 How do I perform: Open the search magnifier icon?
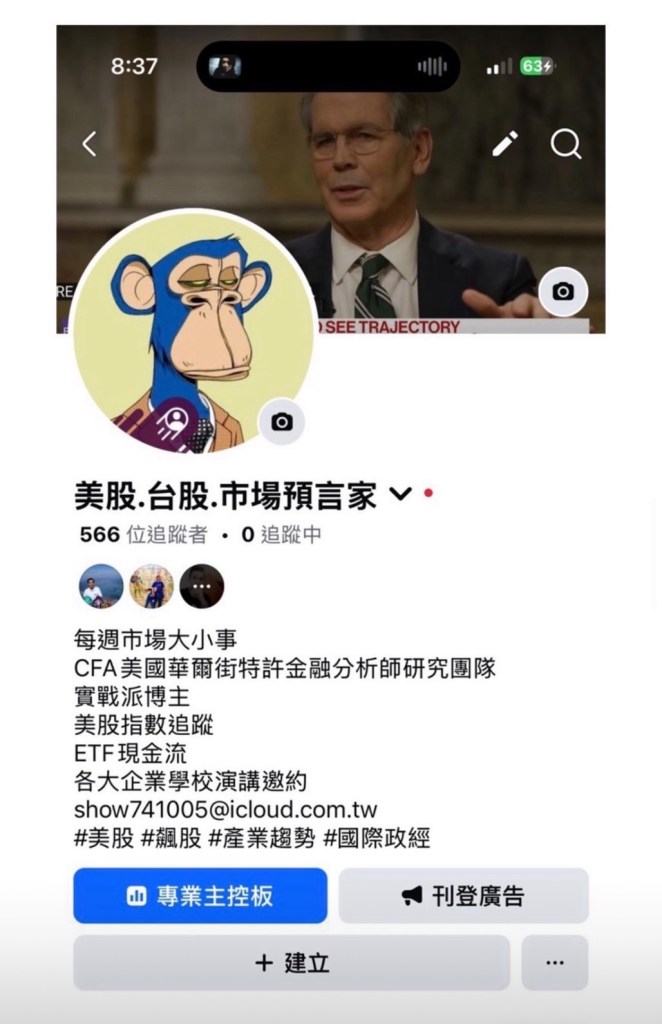pos(566,145)
